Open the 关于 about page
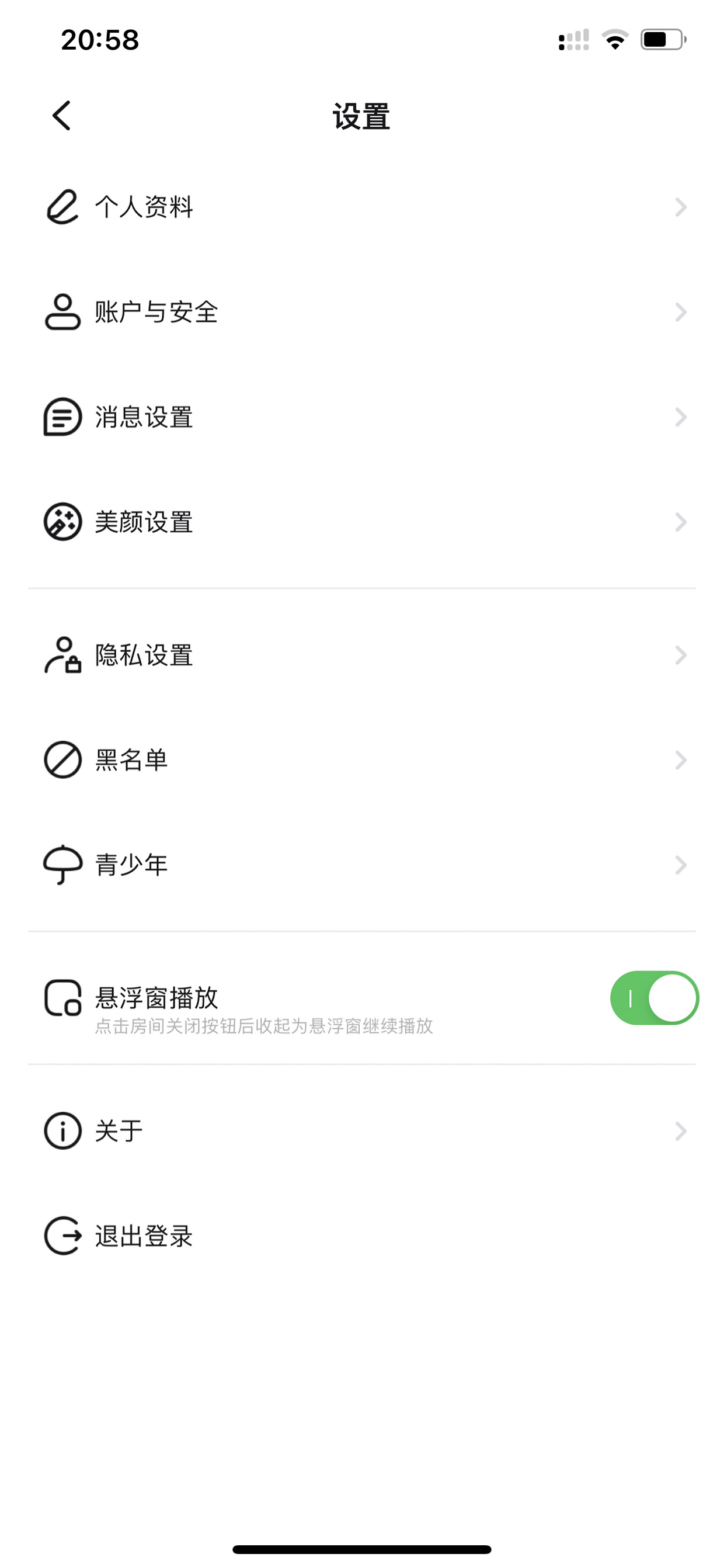Image resolution: width=724 pixels, height=1568 pixels. coord(362,1131)
